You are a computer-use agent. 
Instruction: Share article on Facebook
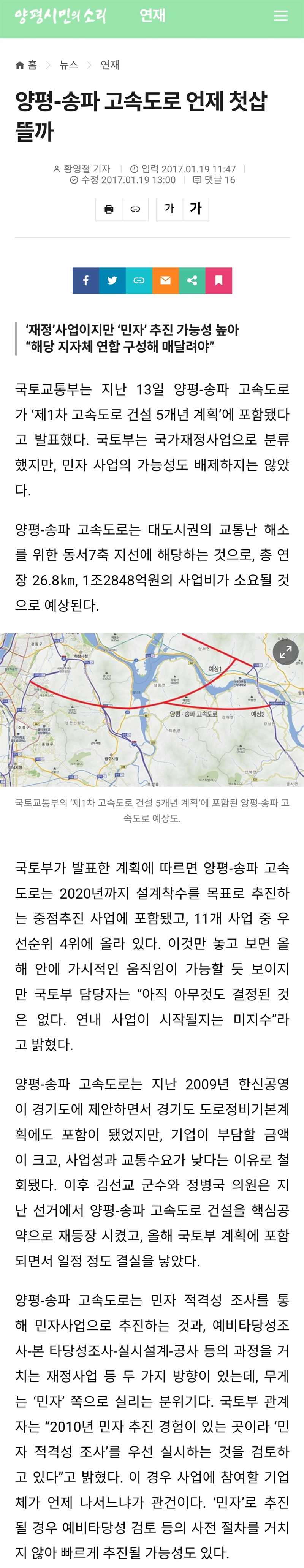pos(86,281)
